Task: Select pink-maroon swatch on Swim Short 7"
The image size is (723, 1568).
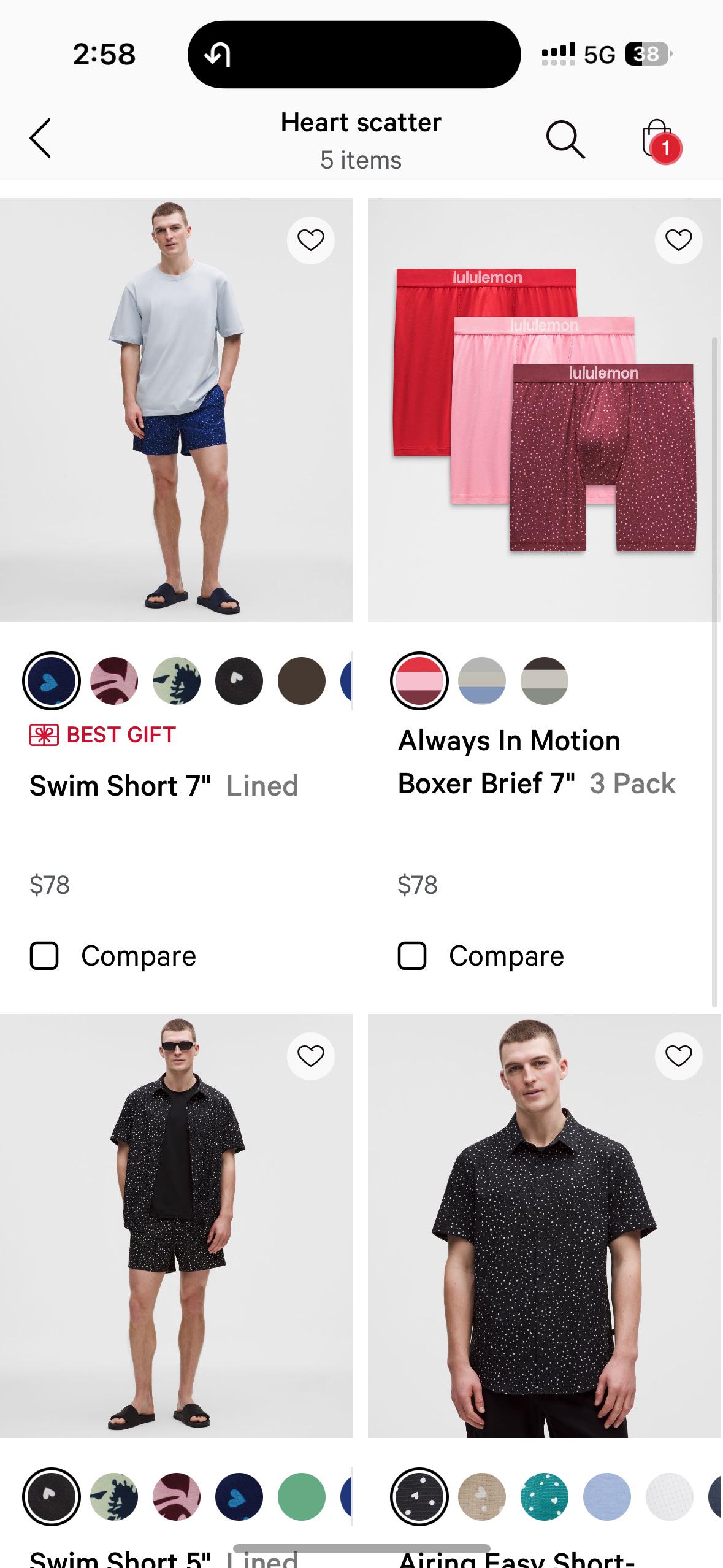Action: 114,681
